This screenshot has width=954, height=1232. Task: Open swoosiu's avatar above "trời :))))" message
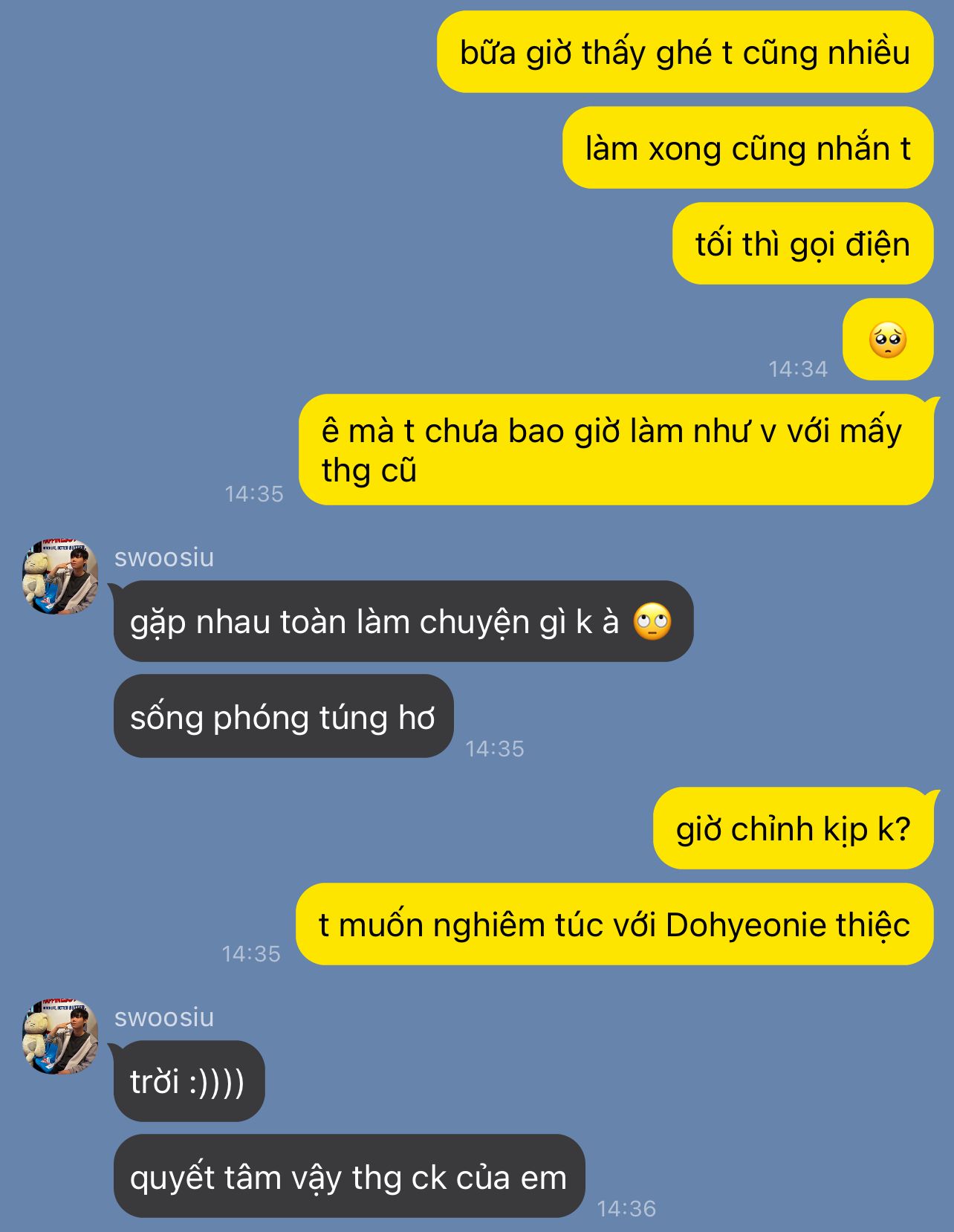click(x=60, y=1037)
